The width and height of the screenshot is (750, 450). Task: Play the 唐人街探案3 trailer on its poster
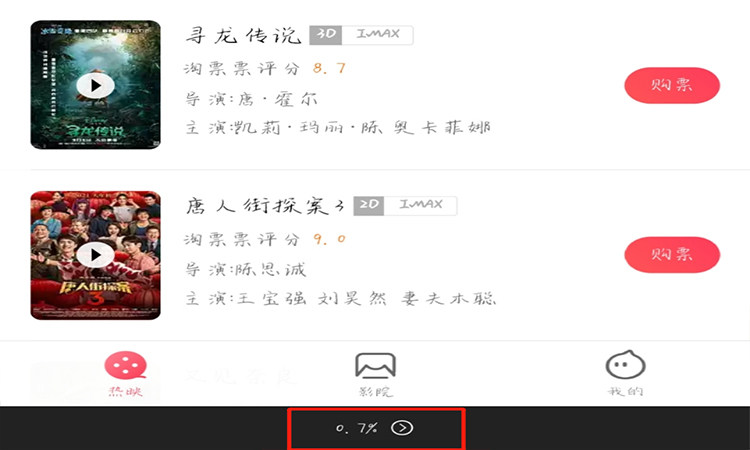coord(95,255)
